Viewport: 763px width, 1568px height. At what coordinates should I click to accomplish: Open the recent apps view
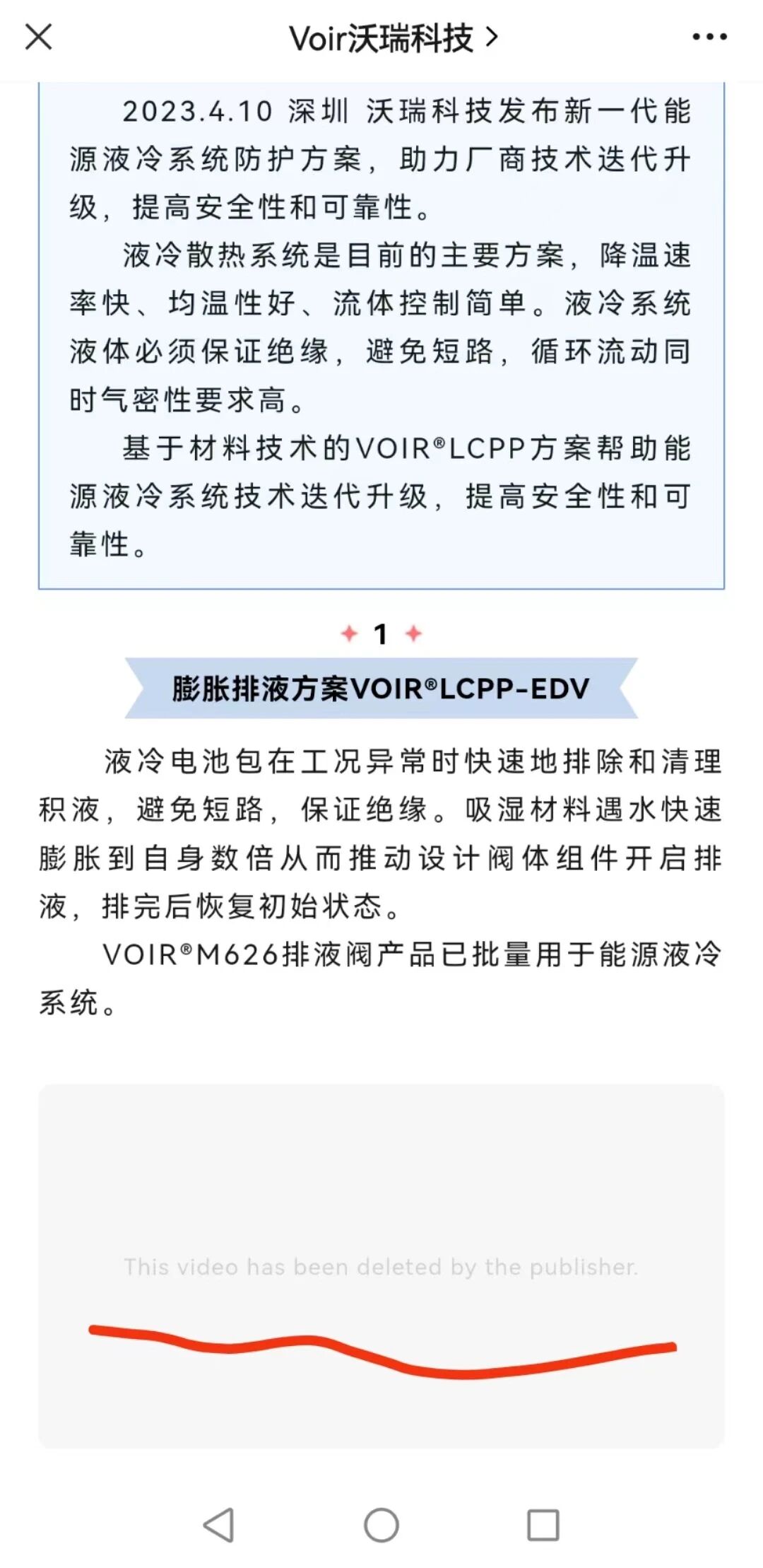coord(543,1525)
